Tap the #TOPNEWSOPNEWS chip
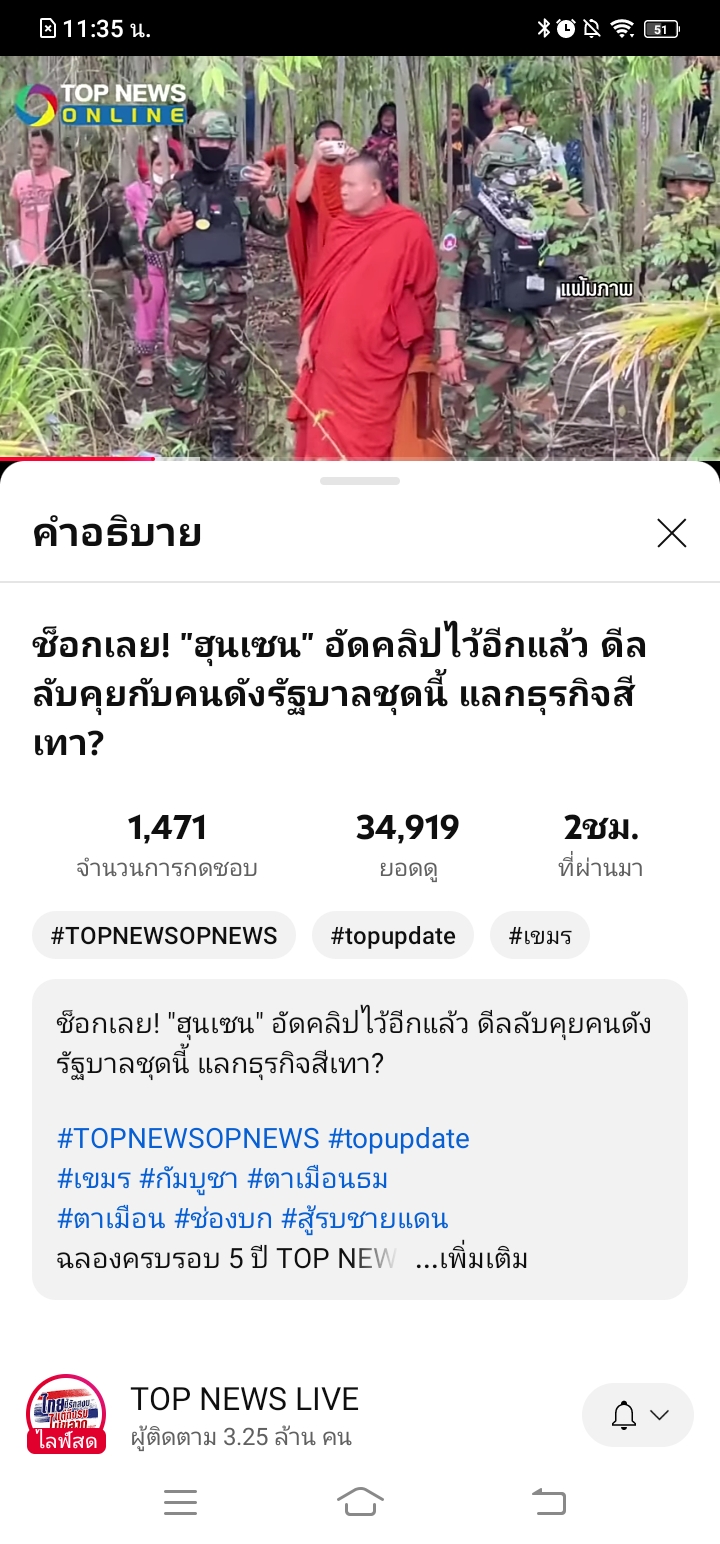The height and width of the screenshot is (1544, 720). [164, 936]
